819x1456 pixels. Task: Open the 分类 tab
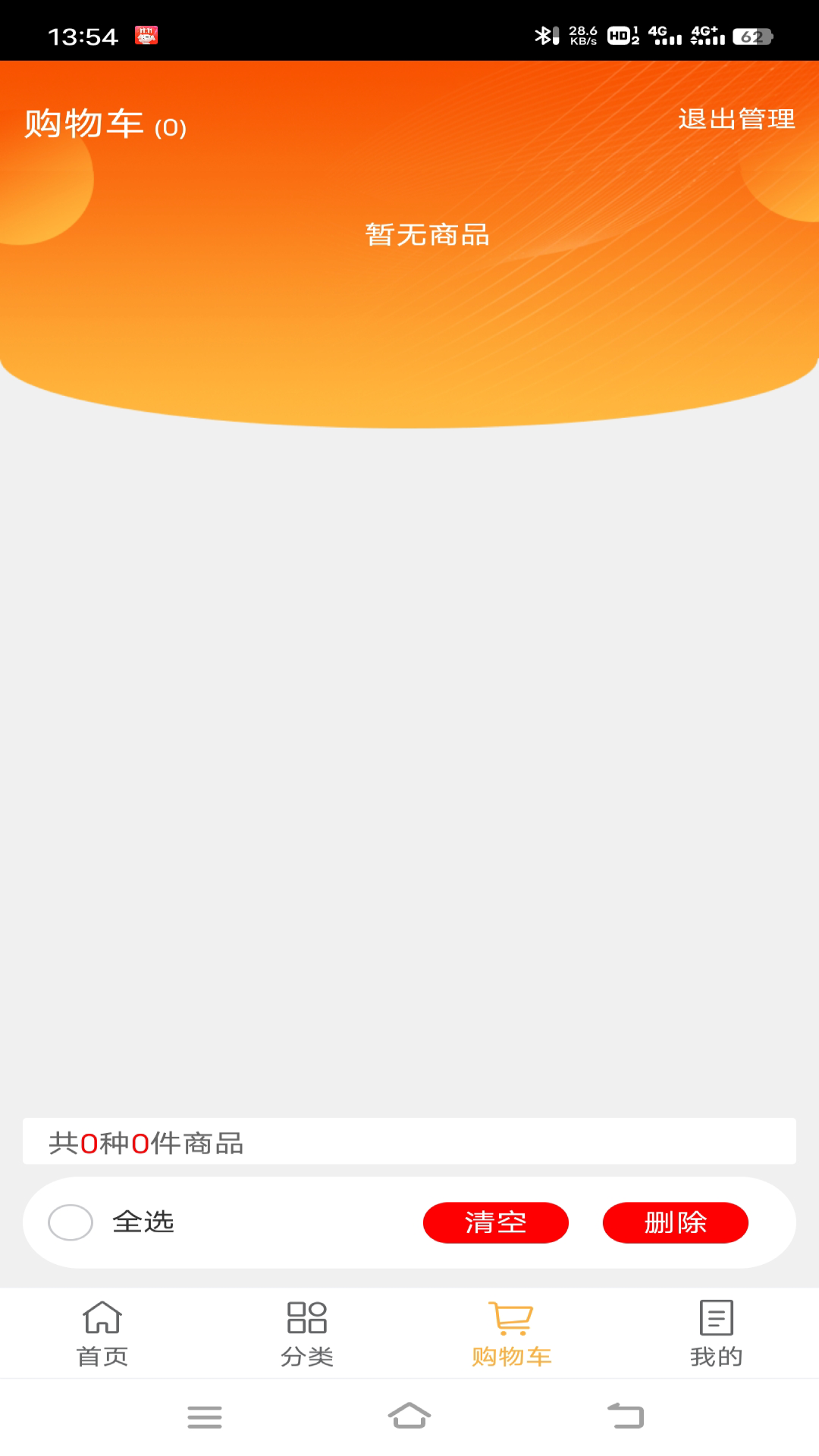pos(307,1333)
